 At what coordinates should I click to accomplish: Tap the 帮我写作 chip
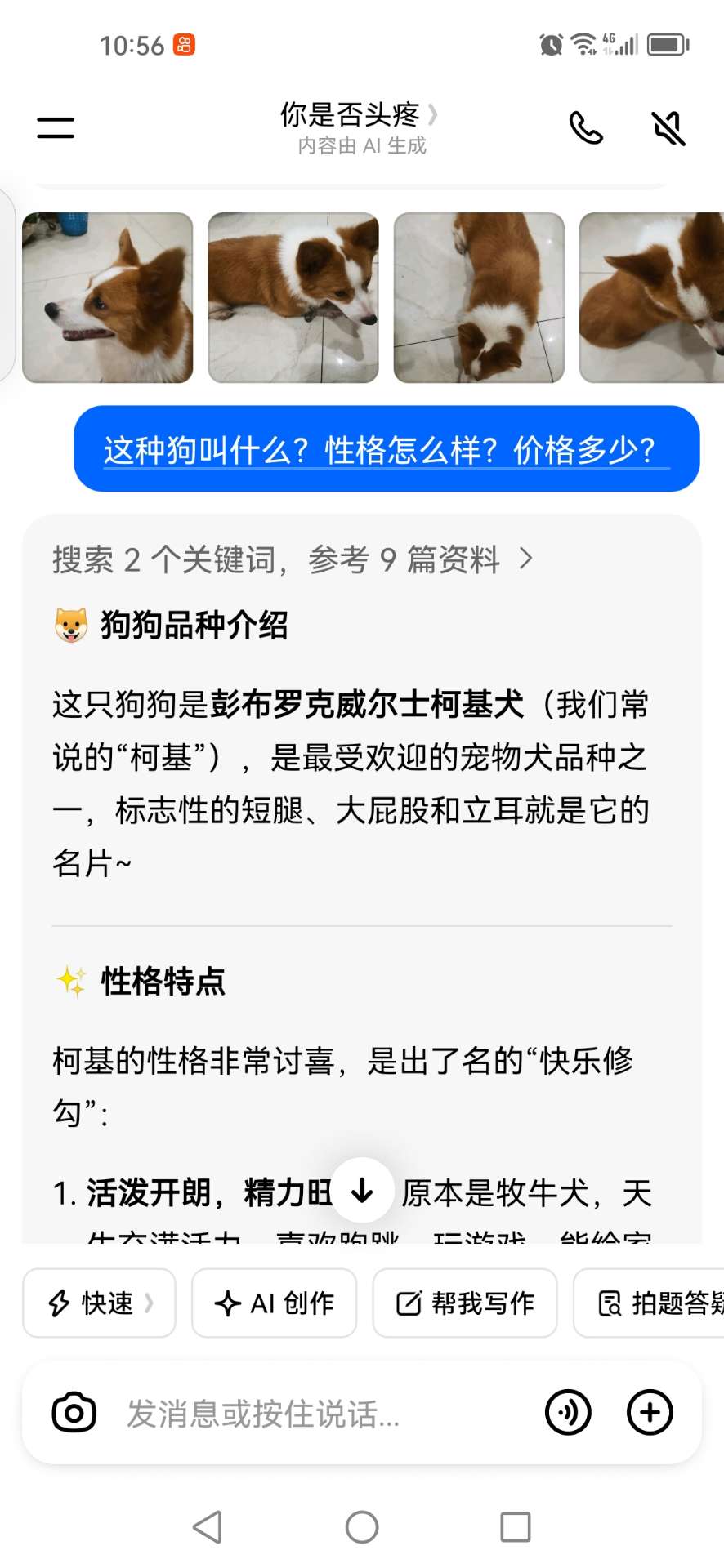465,1303
